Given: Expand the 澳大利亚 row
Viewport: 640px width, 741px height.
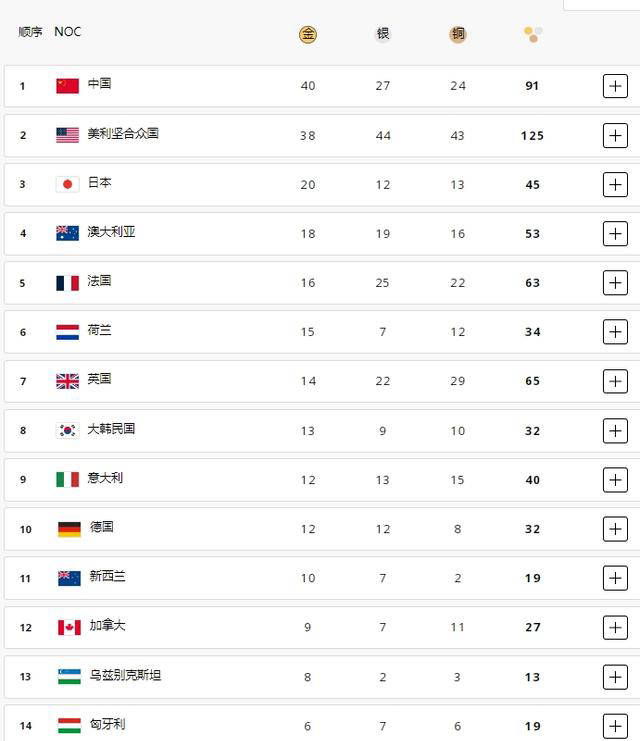Looking at the screenshot, I should [615, 233].
